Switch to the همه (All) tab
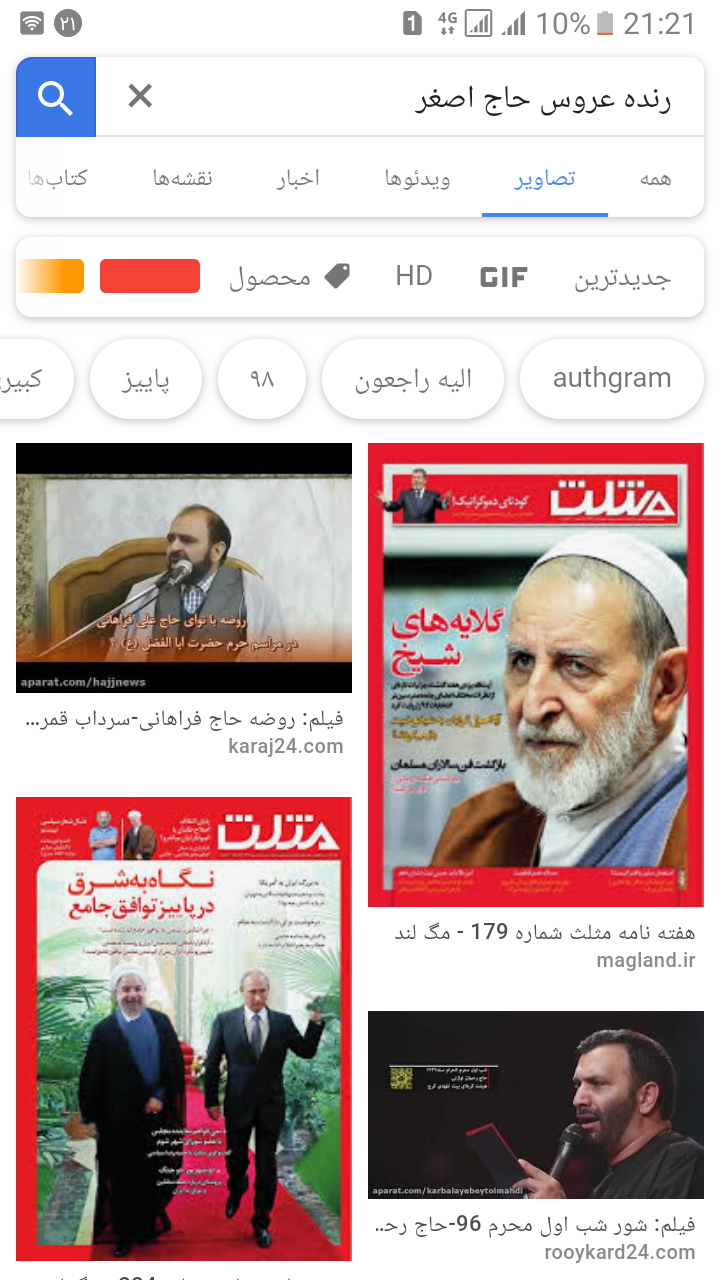720x1280 pixels. (655, 178)
